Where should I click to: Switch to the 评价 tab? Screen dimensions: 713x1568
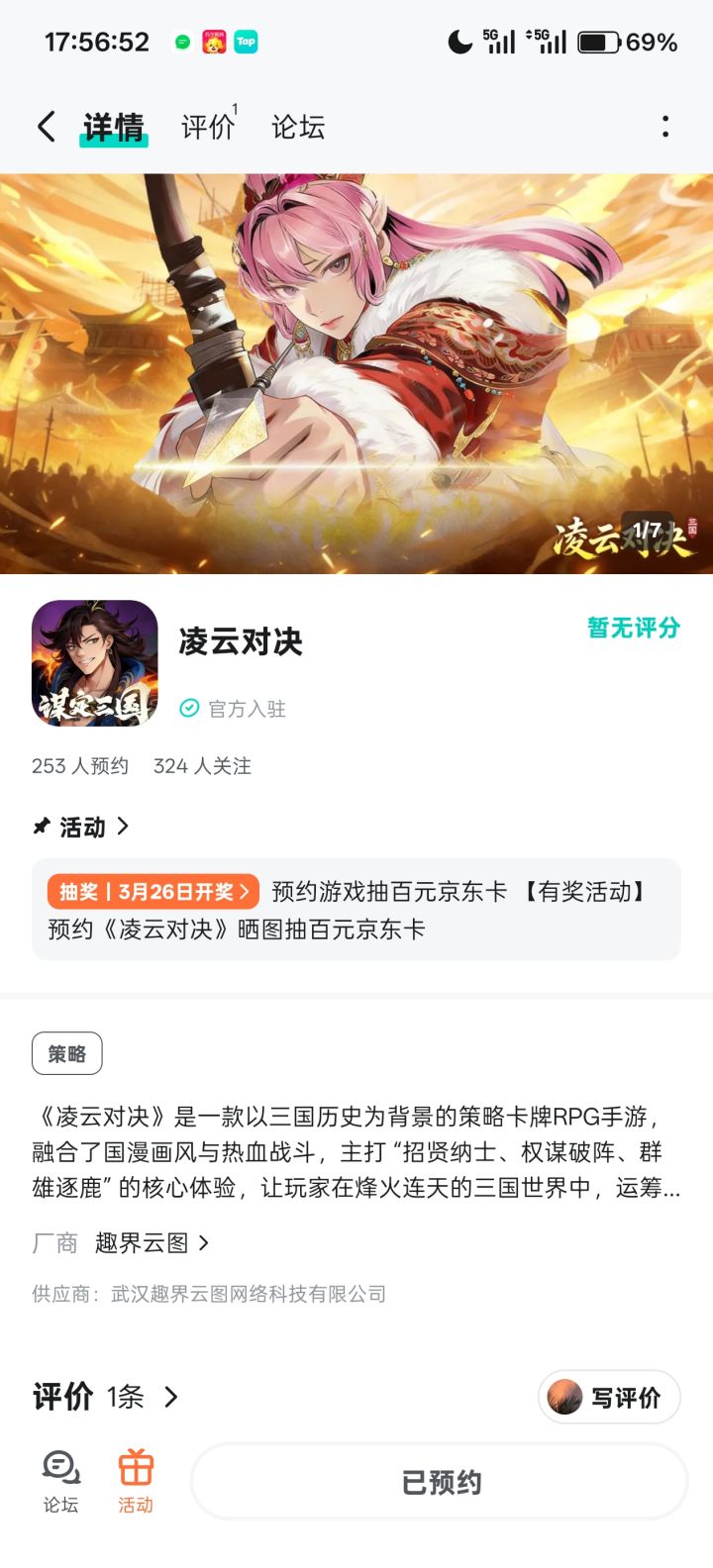click(x=206, y=127)
